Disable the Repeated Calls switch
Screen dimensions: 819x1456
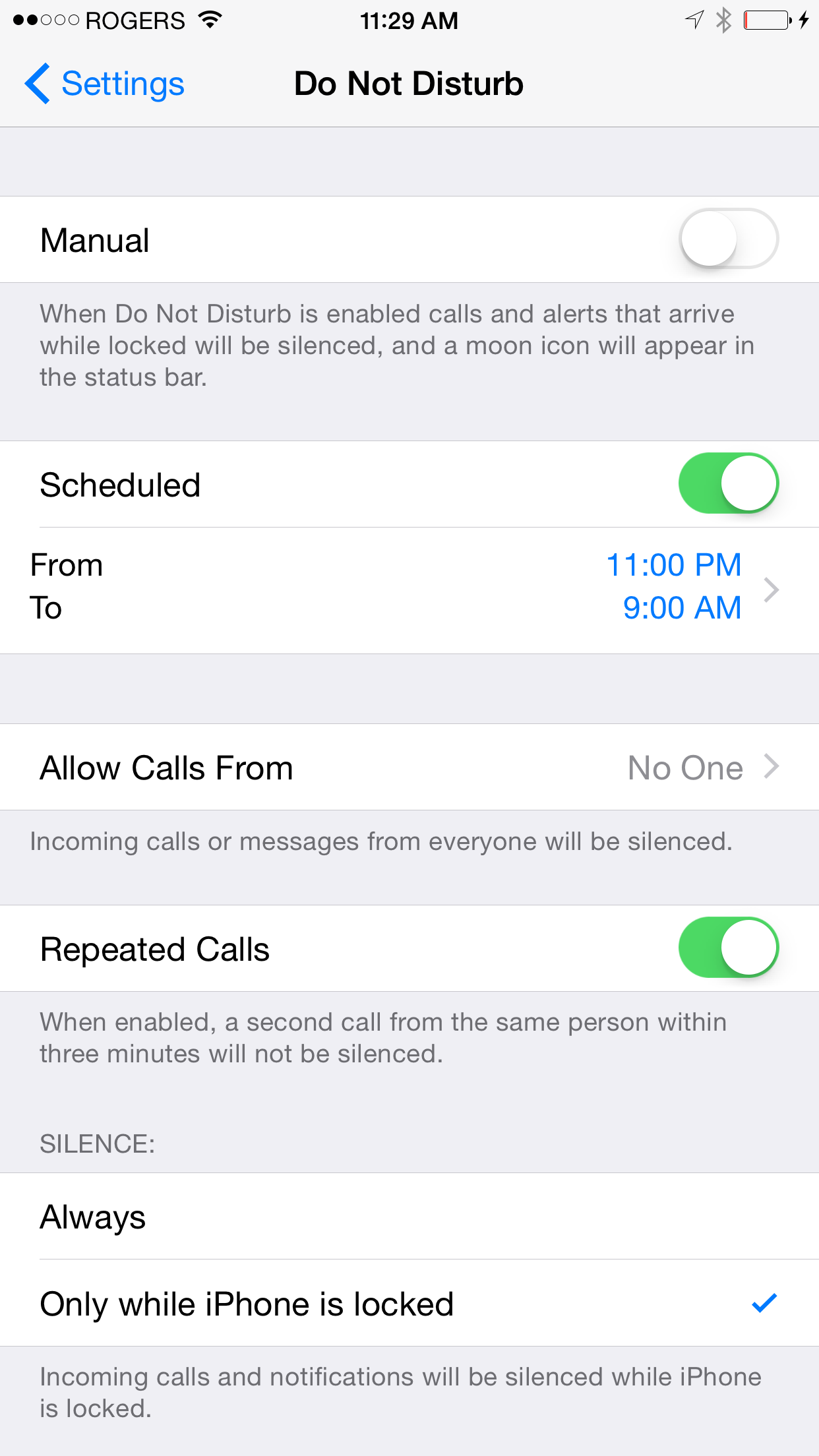[728, 948]
